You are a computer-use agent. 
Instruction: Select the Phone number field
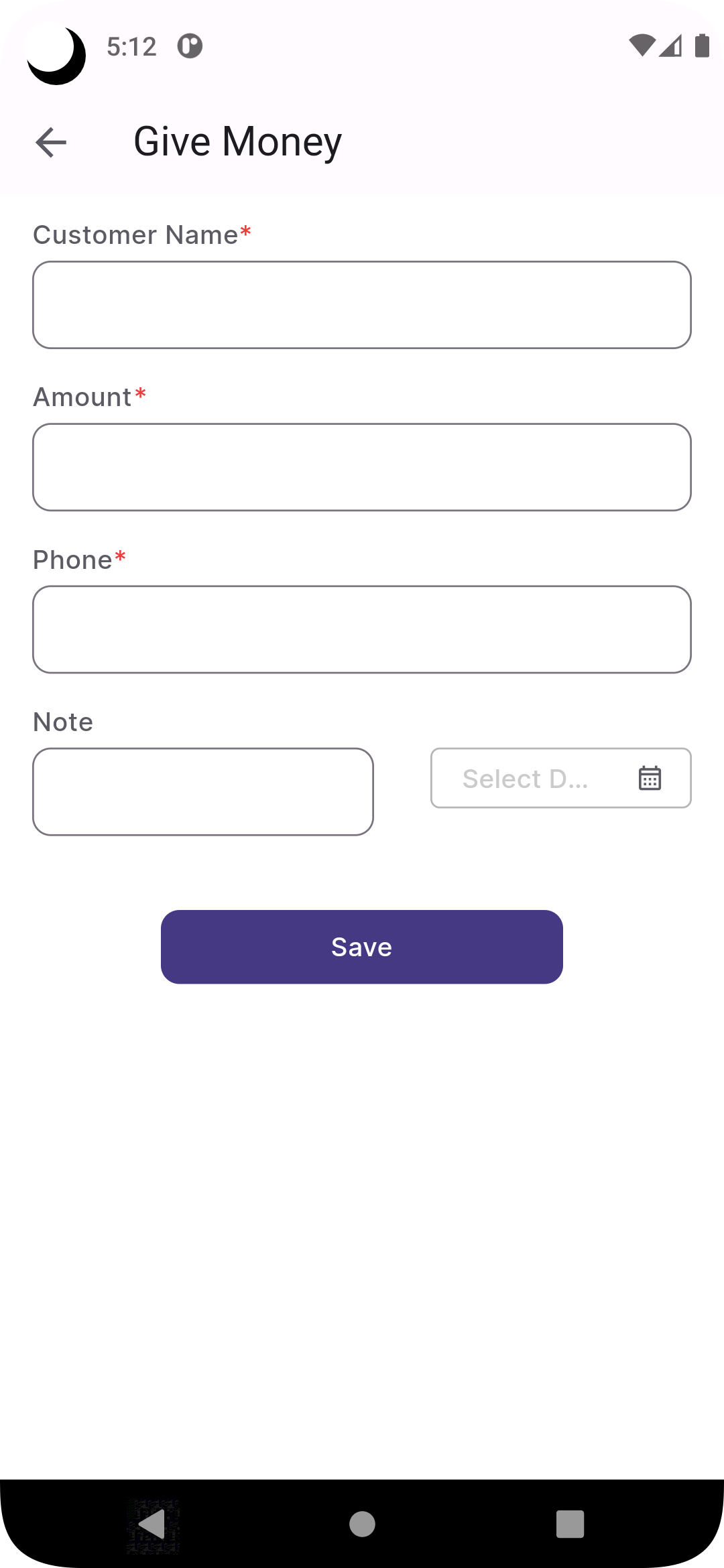point(361,629)
